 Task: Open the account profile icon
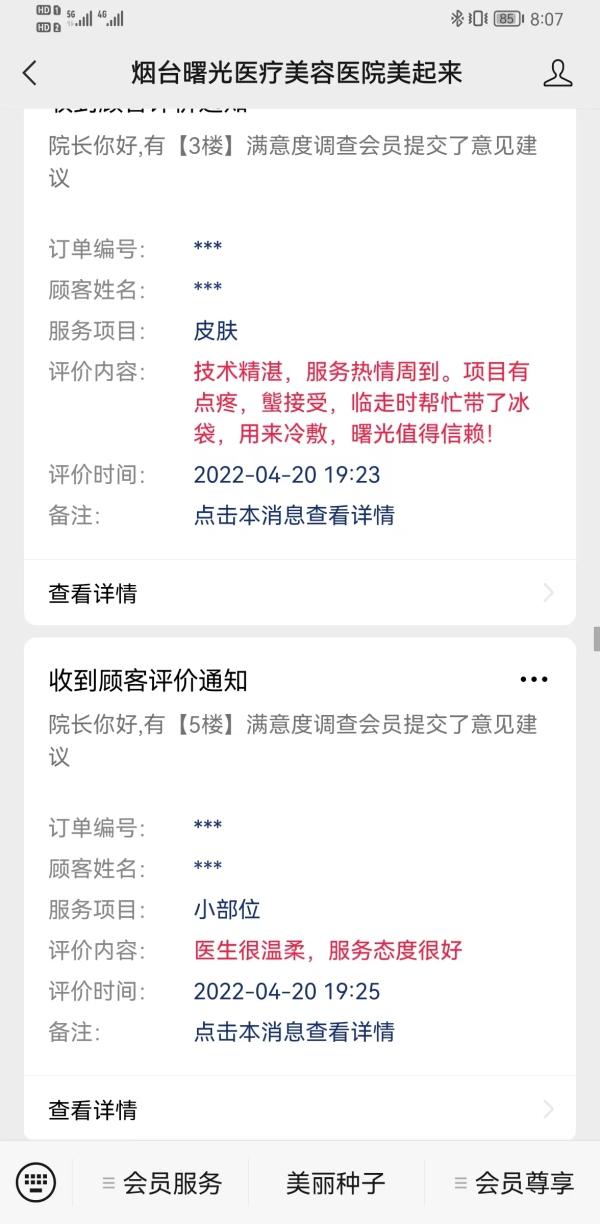(557, 72)
